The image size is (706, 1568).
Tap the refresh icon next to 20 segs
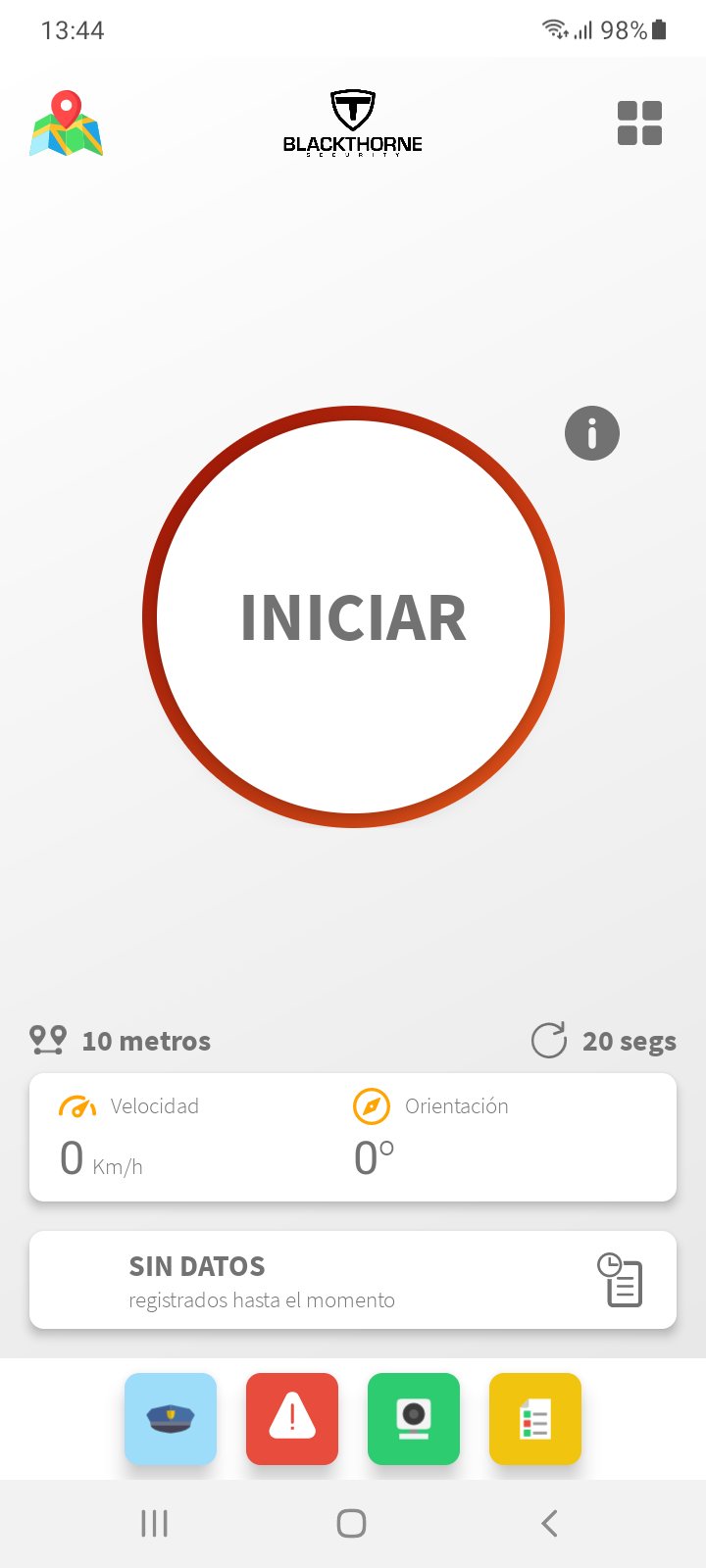click(550, 1041)
